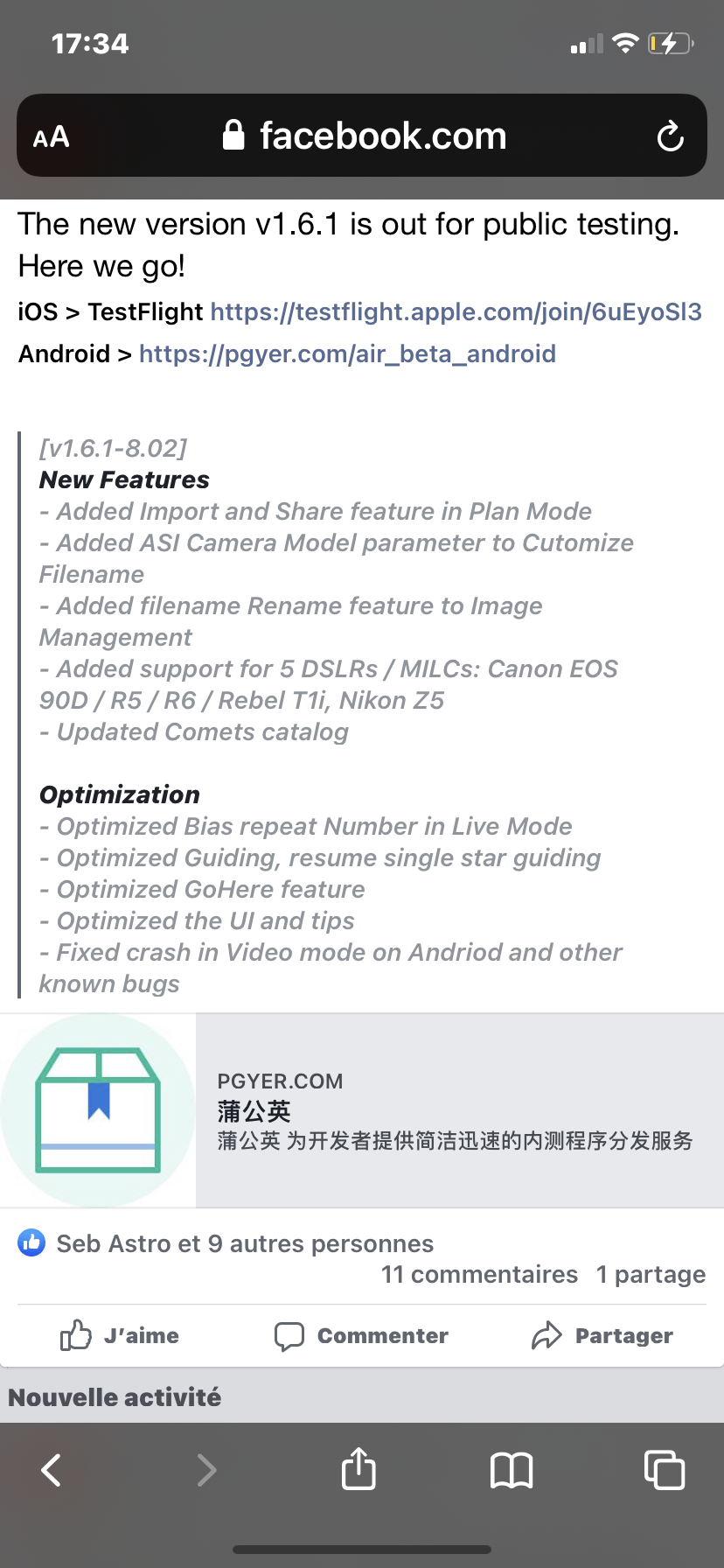Show all open Safari tabs
Screen dimensions: 724x1568
pyautogui.click(x=665, y=1470)
